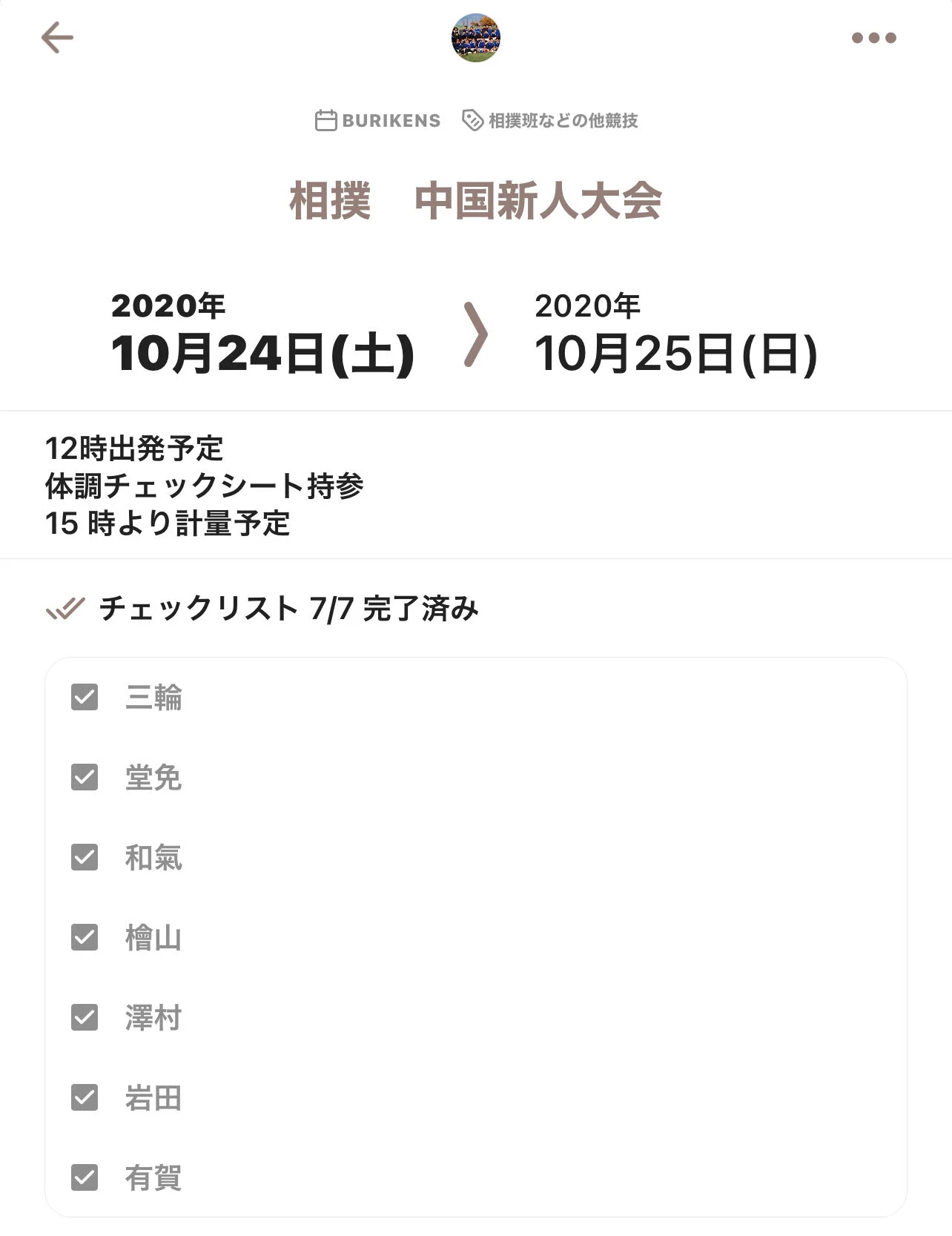Image resolution: width=952 pixels, height=1236 pixels.
Task: Untick the 和氣 checkbox
Action: click(85, 857)
